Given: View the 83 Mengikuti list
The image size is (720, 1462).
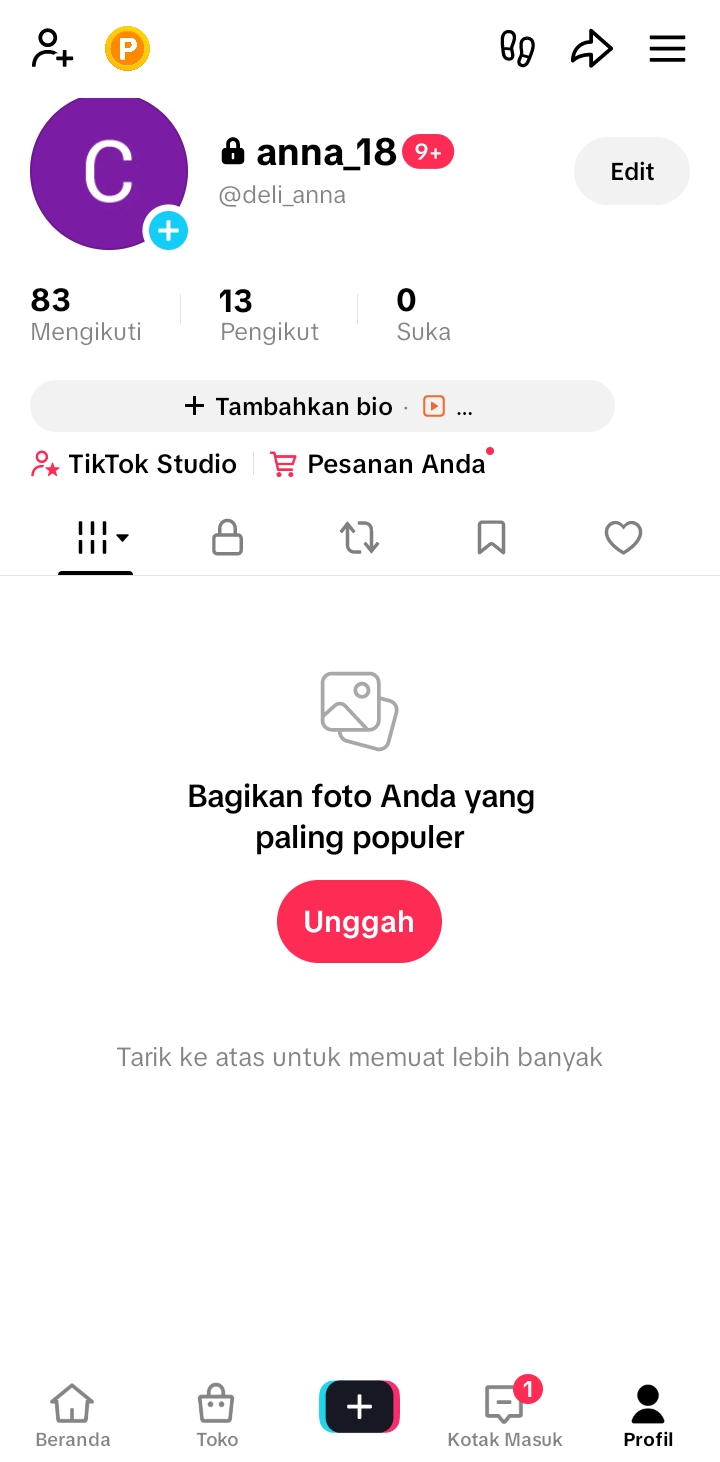Looking at the screenshot, I should pos(86,314).
